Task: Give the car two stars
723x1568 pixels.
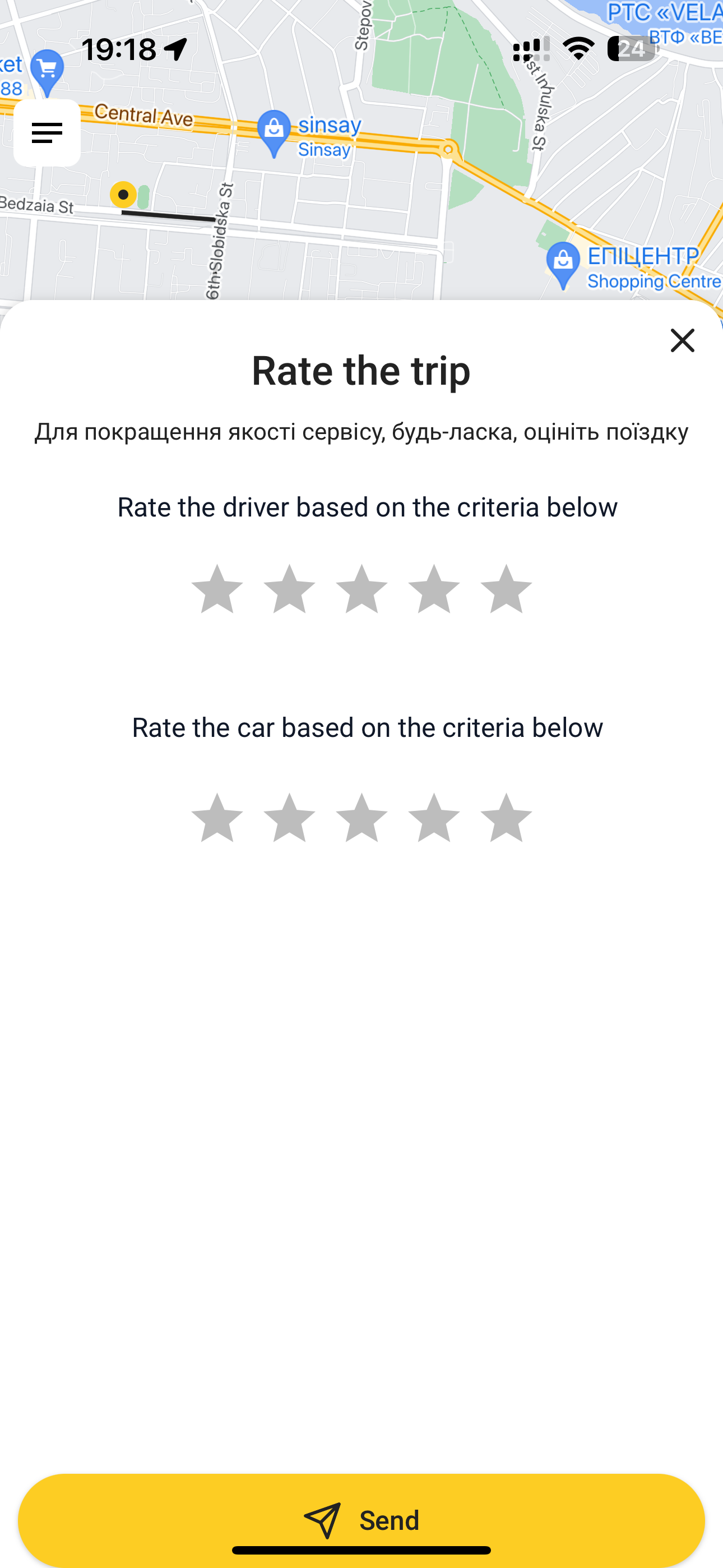Action: click(289, 818)
